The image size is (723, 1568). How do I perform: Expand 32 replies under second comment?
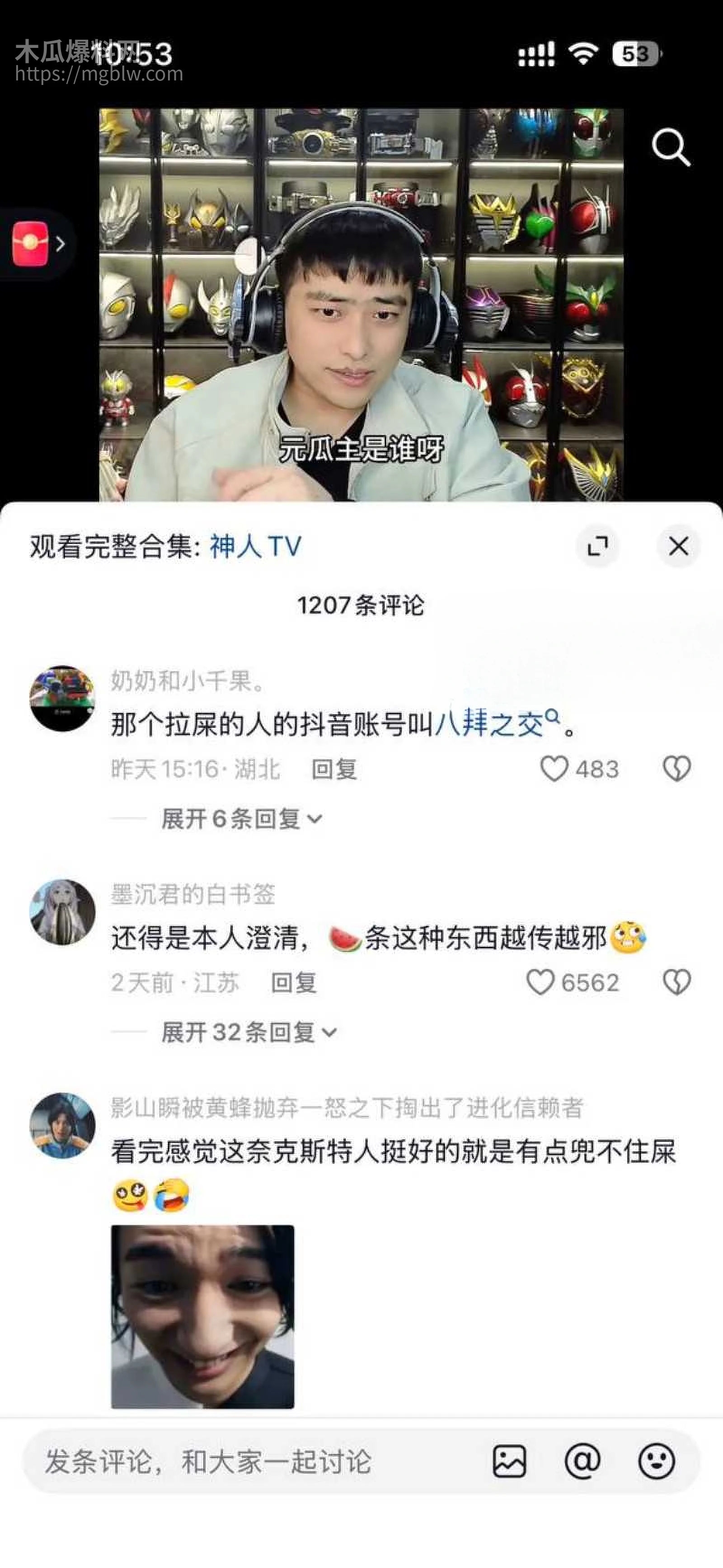point(248,1033)
